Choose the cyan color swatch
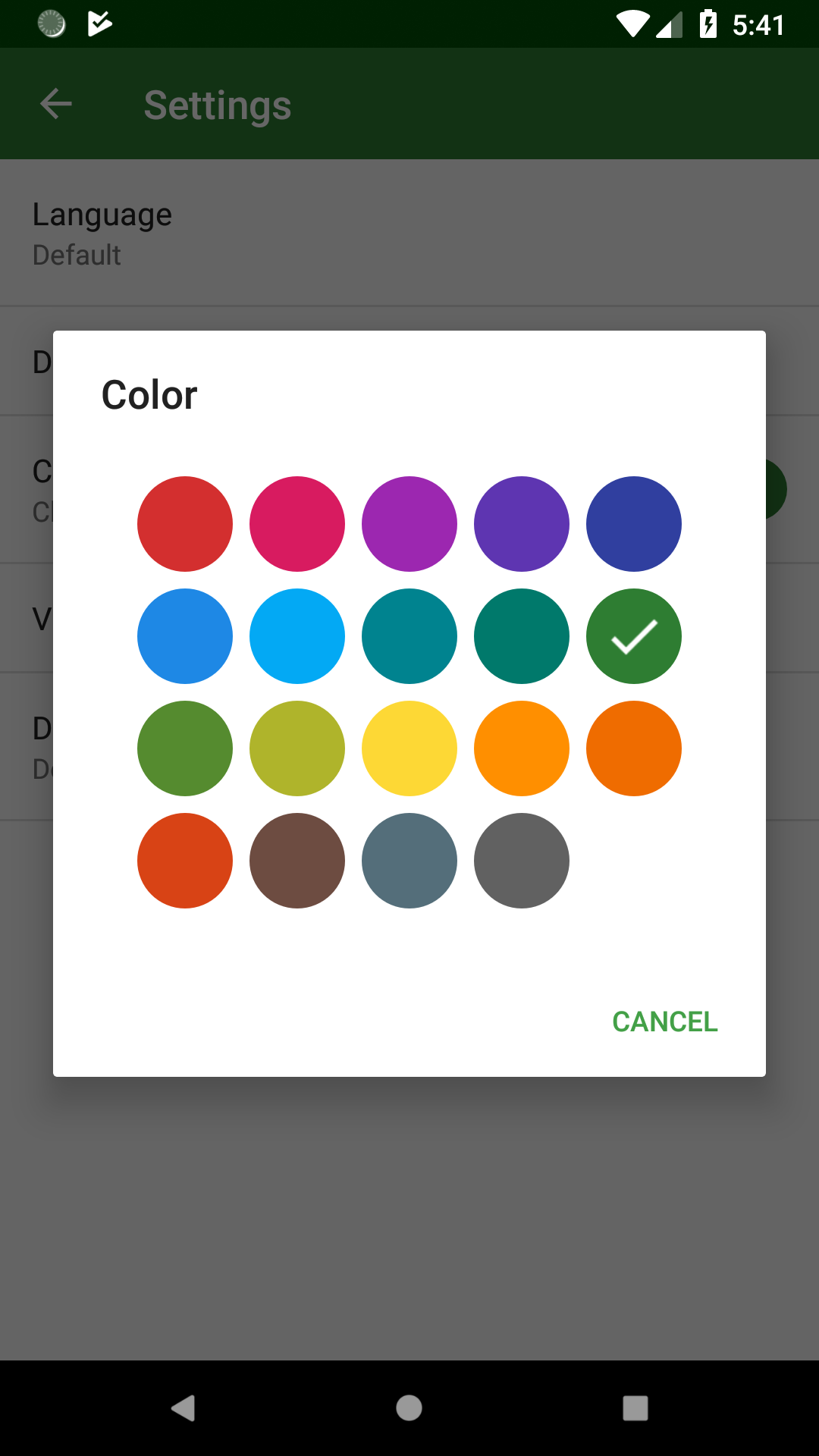The image size is (819, 1456). click(x=409, y=636)
